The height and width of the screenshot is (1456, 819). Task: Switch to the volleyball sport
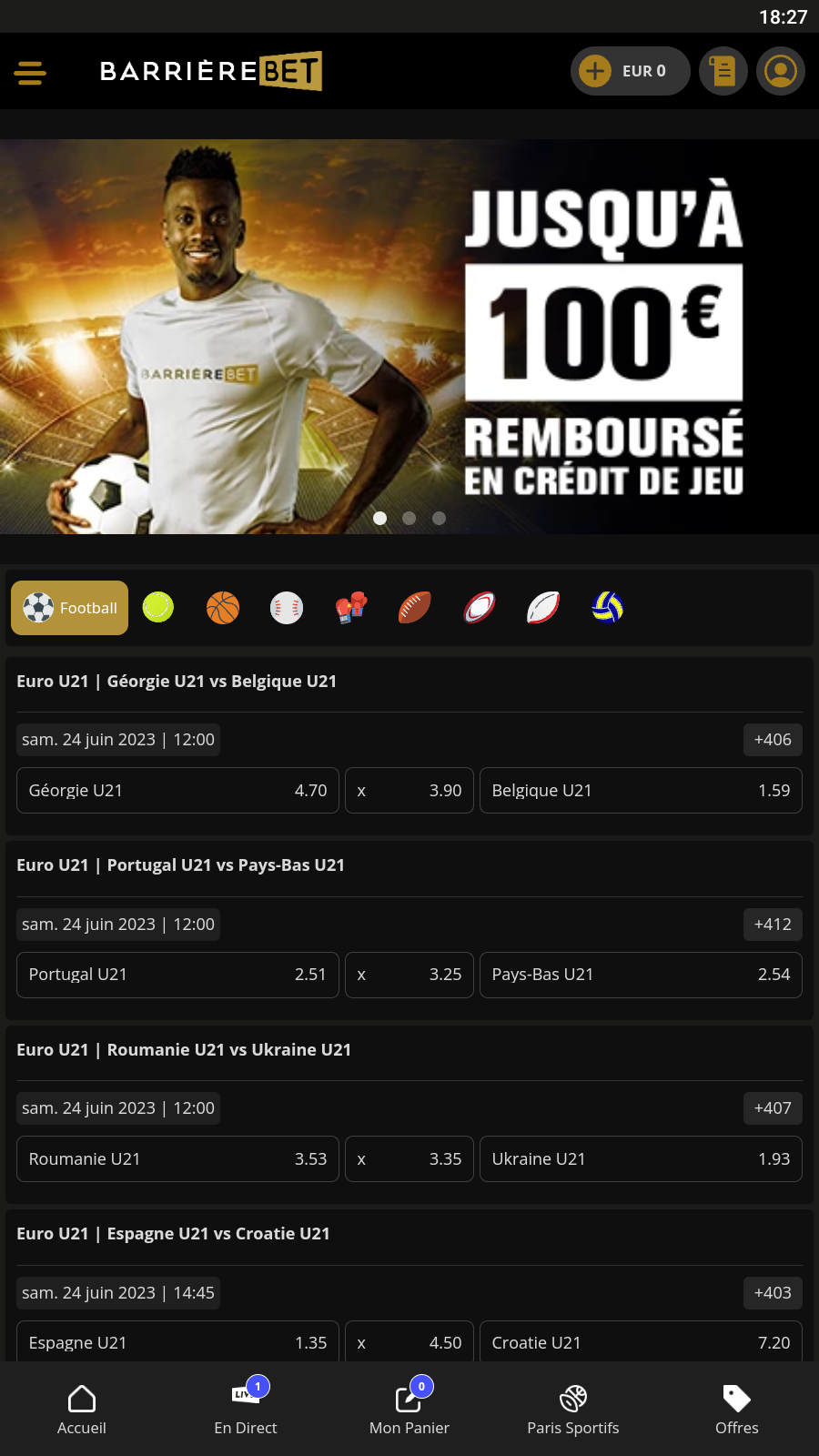click(607, 607)
